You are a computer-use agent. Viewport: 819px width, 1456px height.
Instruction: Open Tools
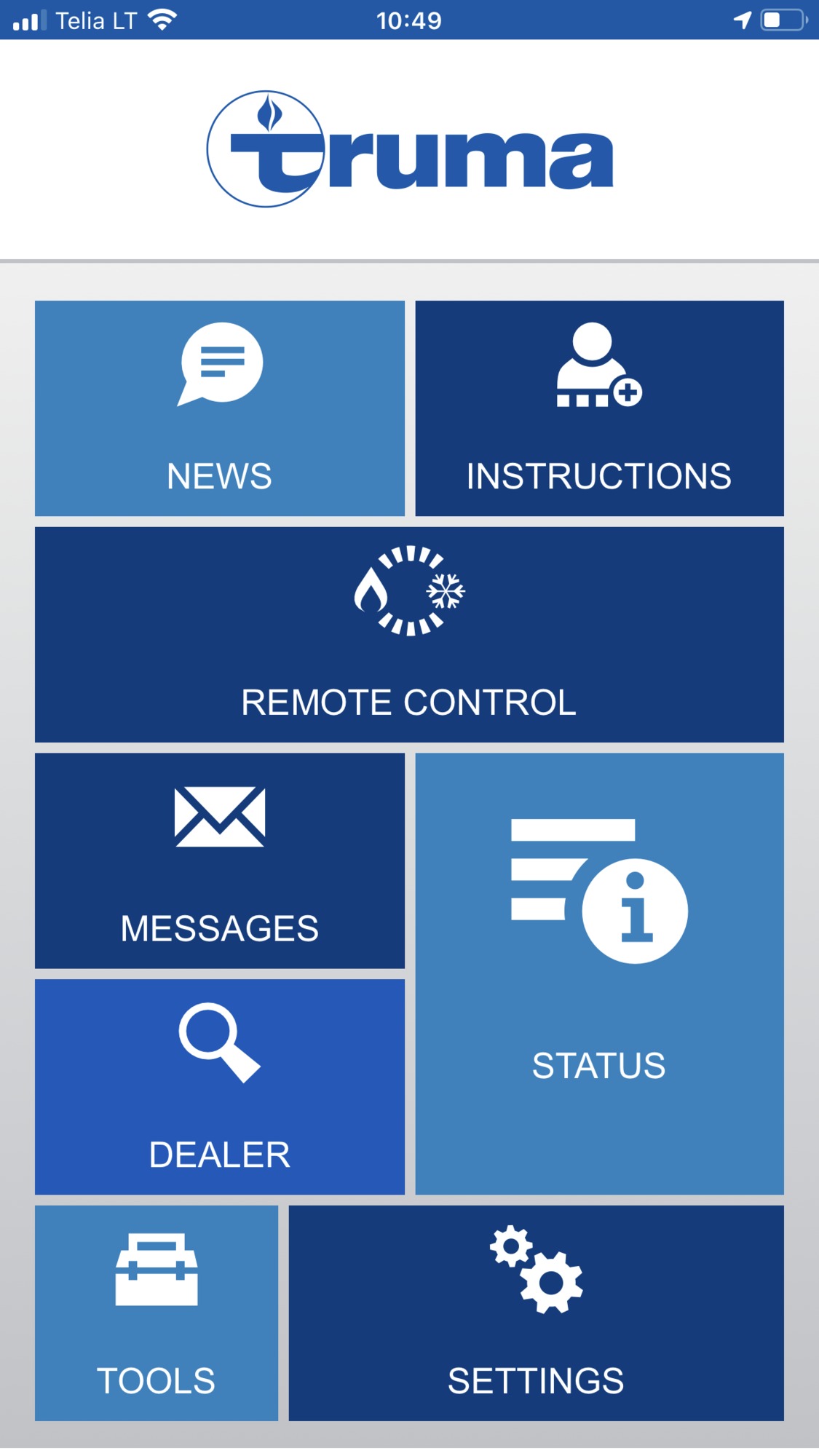pyautogui.click(x=157, y=1313)
